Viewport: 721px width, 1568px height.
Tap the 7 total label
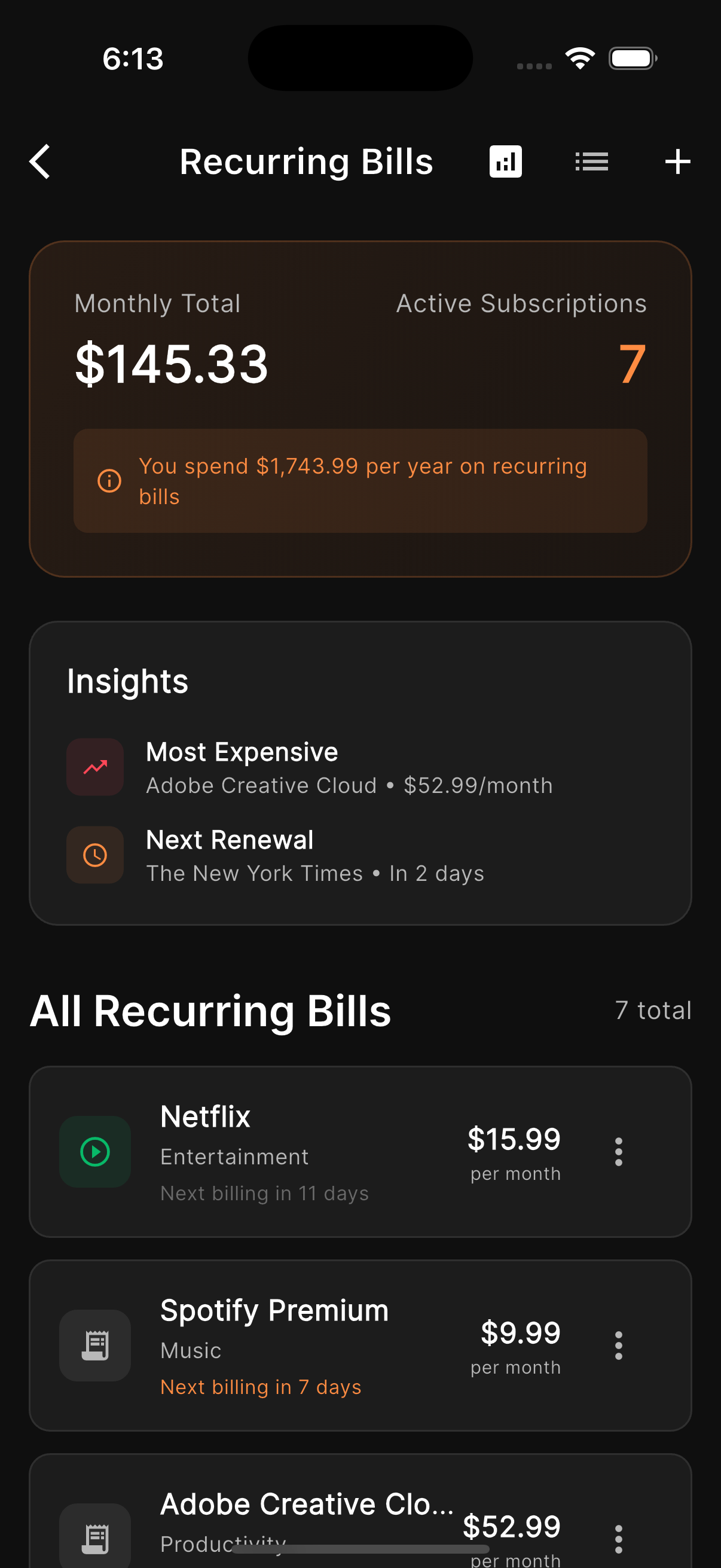pyautogui.click(x=653, y=1010)
